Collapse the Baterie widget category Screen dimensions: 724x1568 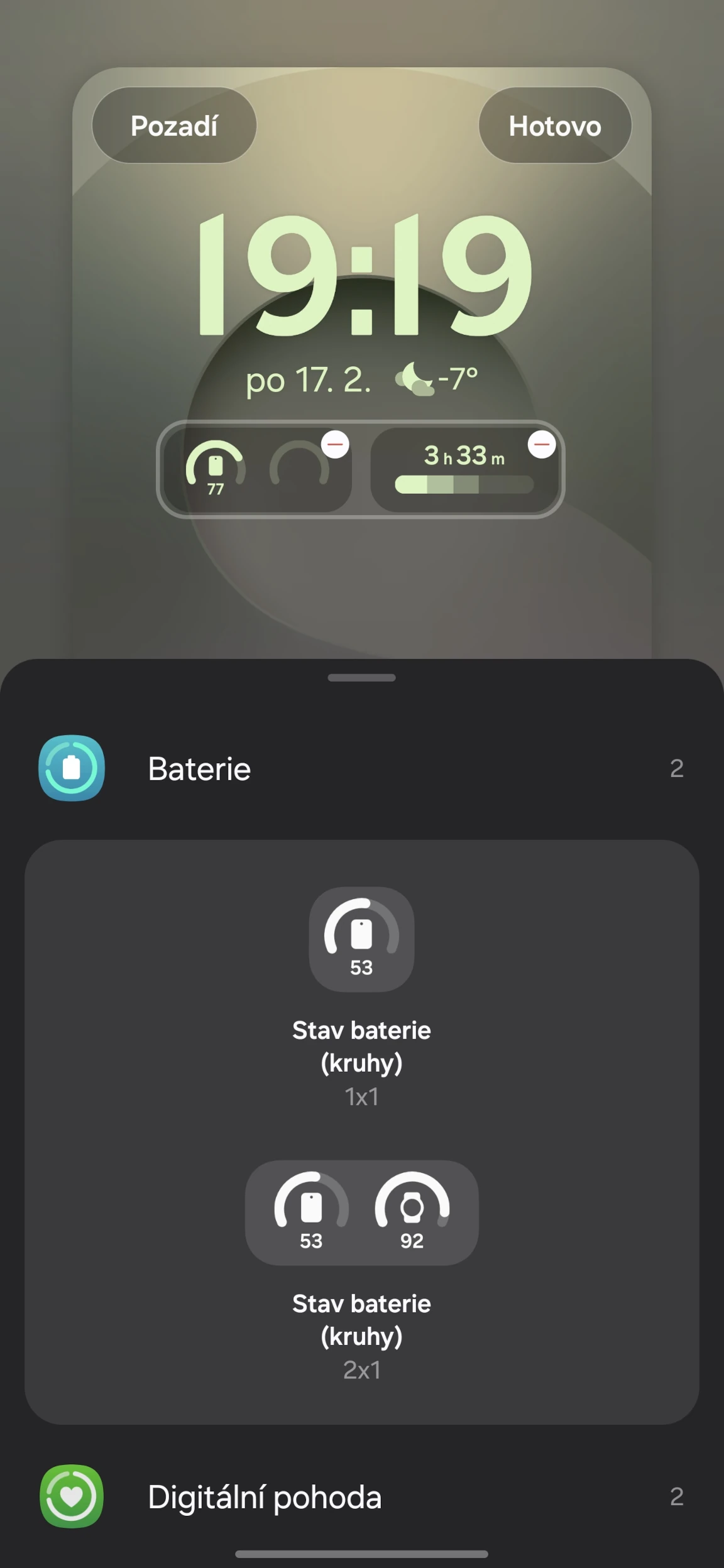[x=362, y=768]
